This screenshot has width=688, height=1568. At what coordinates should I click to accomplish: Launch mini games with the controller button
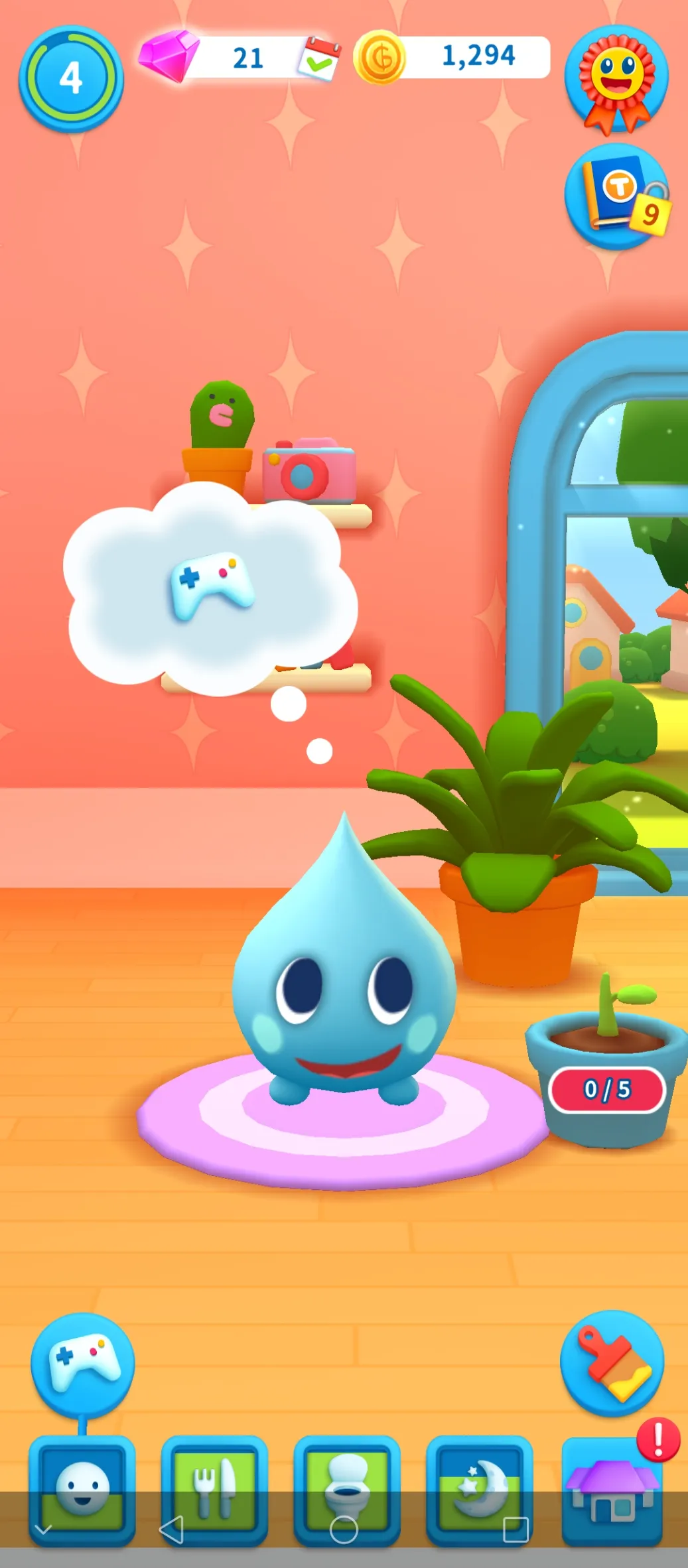pos(82,1364)
